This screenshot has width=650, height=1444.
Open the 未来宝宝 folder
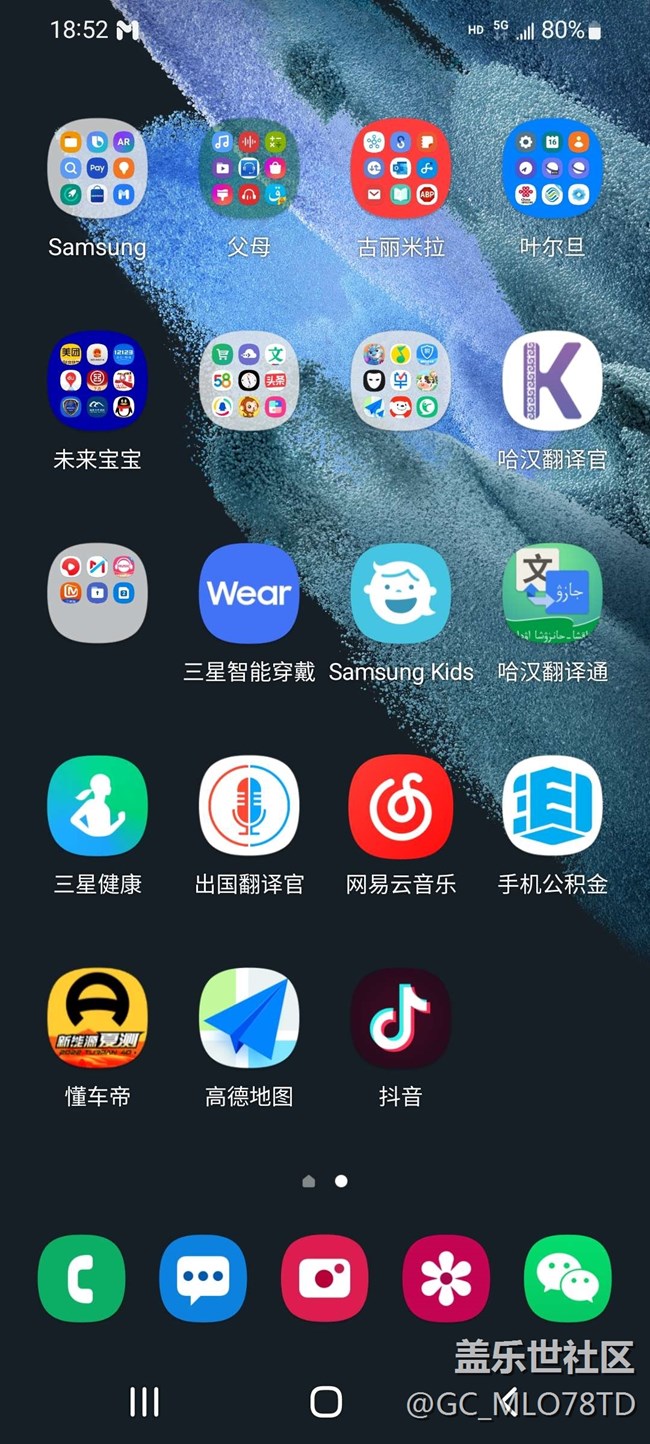tap(97, 381)
